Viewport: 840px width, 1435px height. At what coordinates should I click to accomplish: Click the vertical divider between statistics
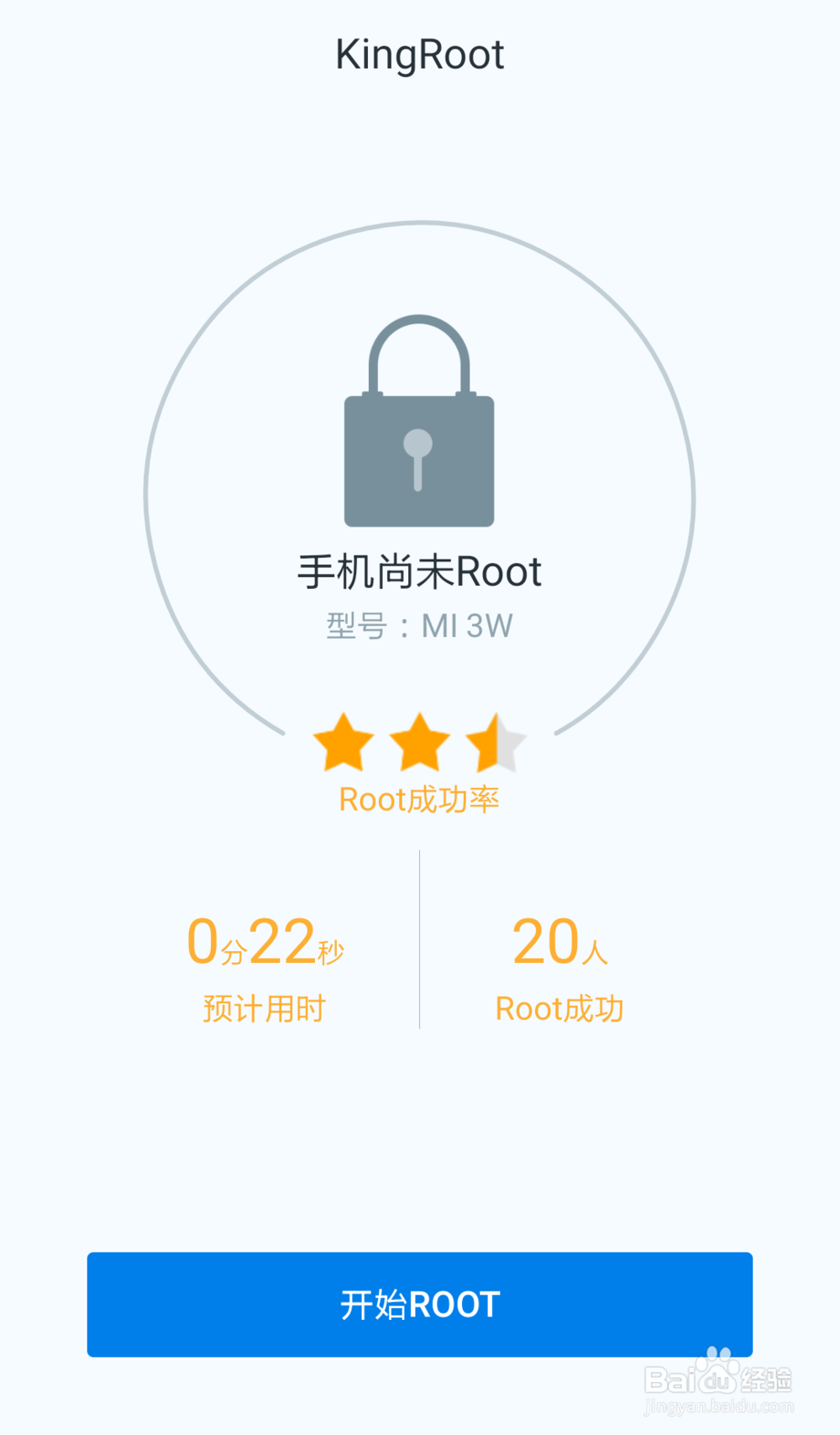(420, 939)
